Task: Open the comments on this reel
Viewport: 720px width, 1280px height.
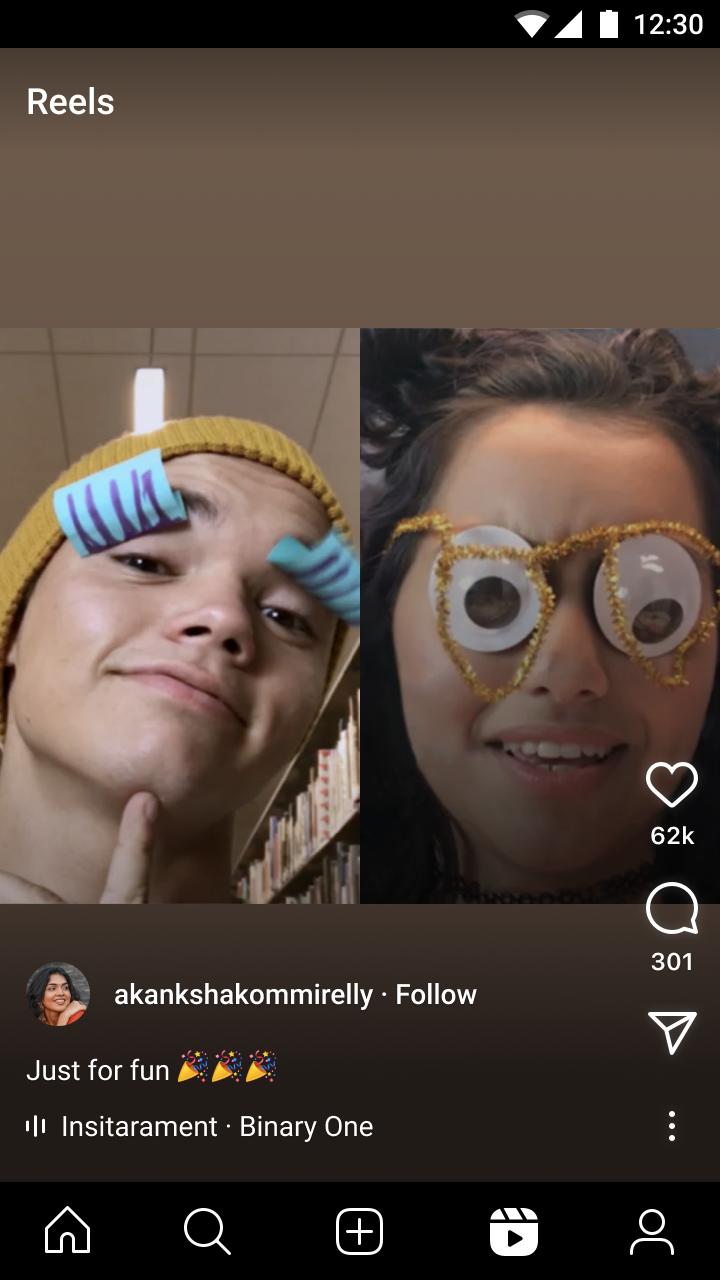Action: tap(671, 909)
